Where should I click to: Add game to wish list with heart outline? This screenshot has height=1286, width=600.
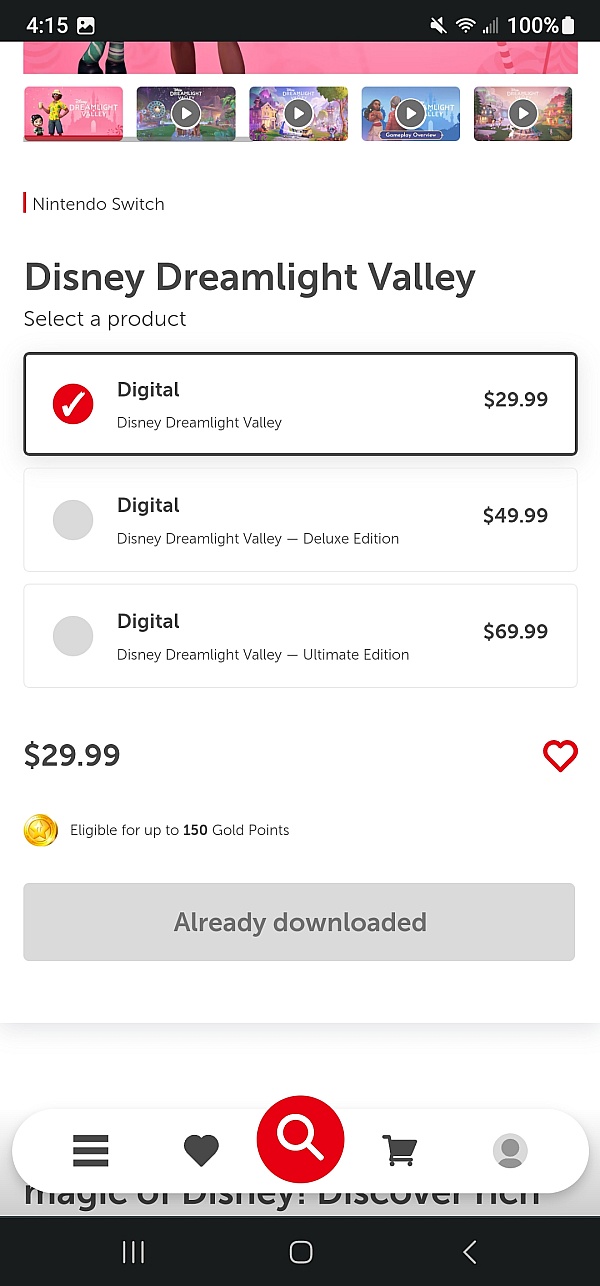click(x=560, y=756)
